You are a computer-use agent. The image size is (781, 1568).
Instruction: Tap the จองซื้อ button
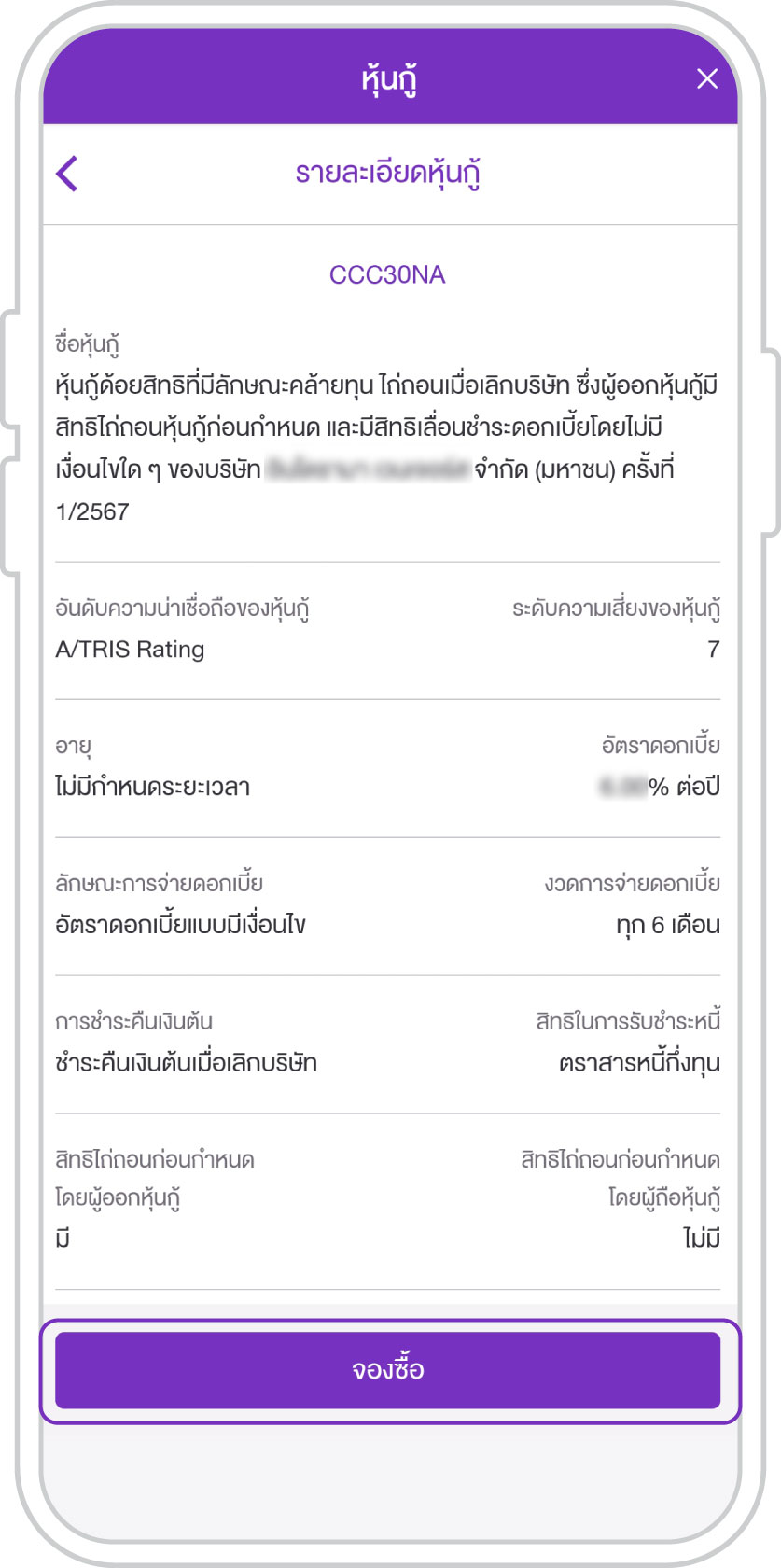tap(387, 1369)
